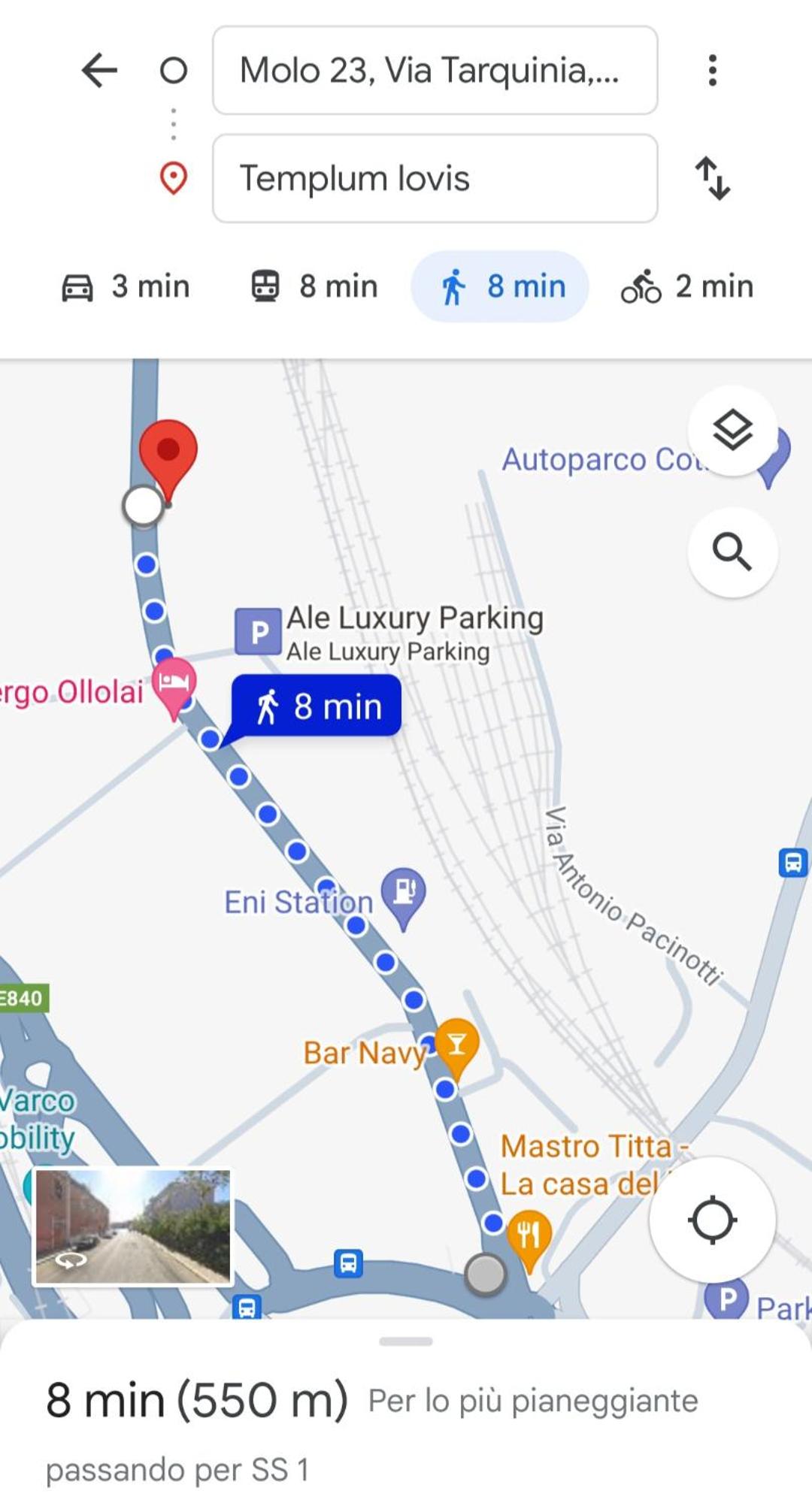Open the Albergo Ollolai hotel marker
The height and width of the screenshot is (1512, 812).
coord(174,688)
